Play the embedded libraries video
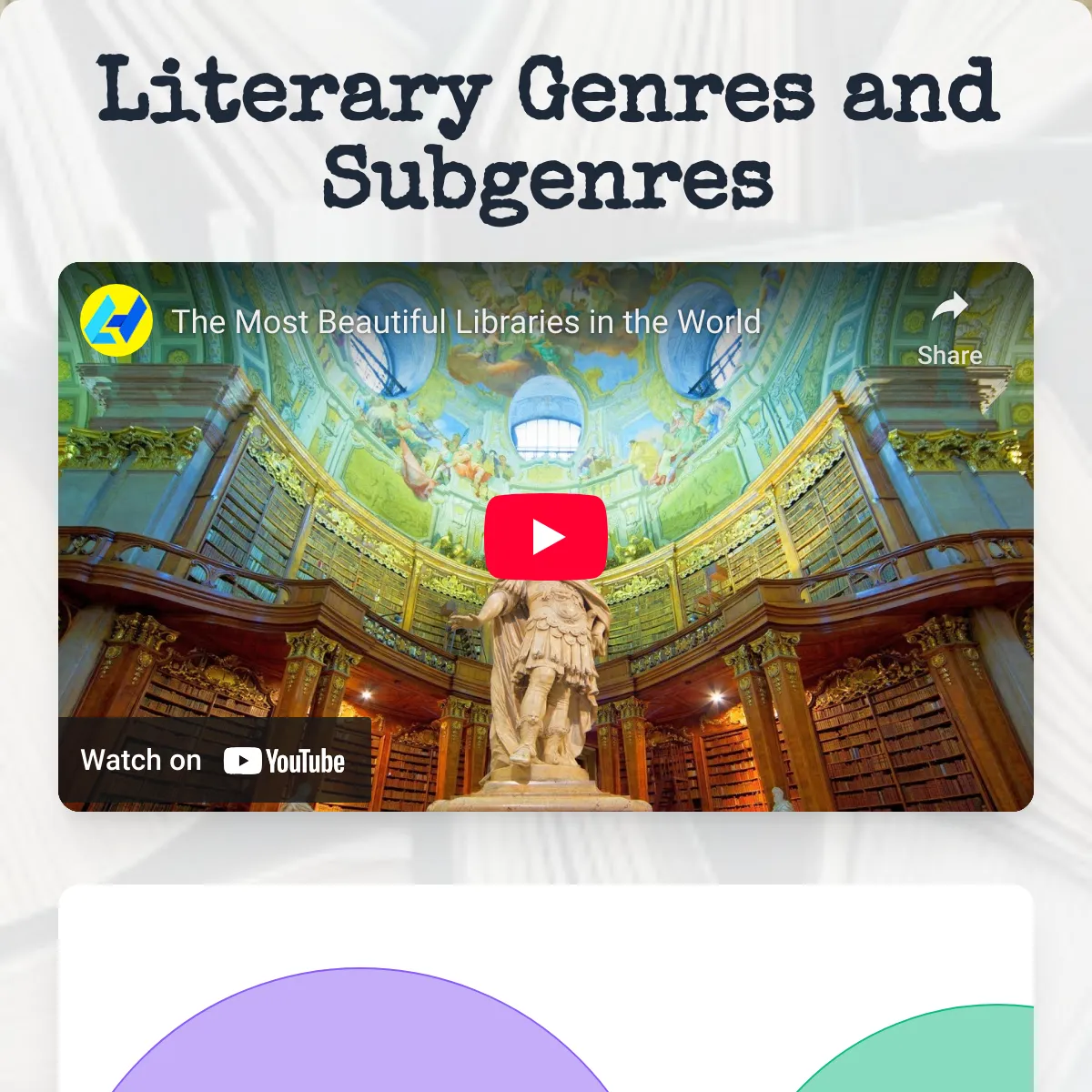This screenshot has height=1092, width=1092. coord(545,537)
